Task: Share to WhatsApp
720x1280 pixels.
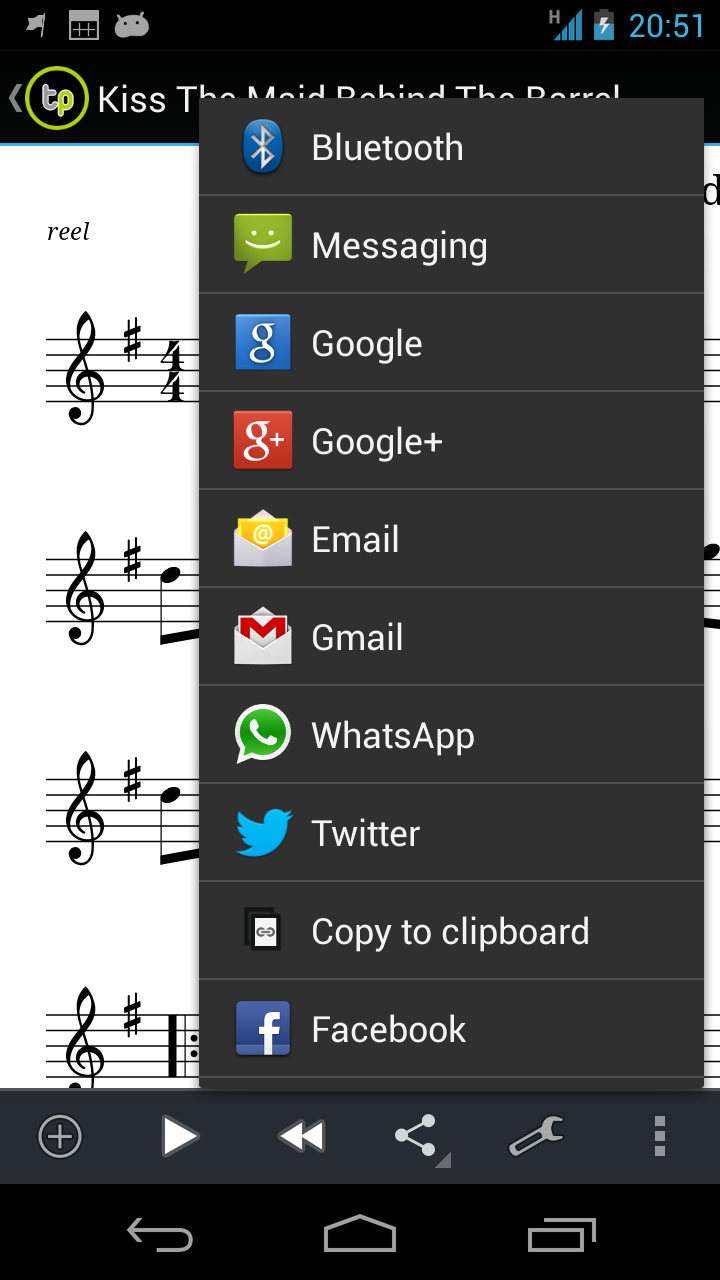Action: click(x=450, y=736)
